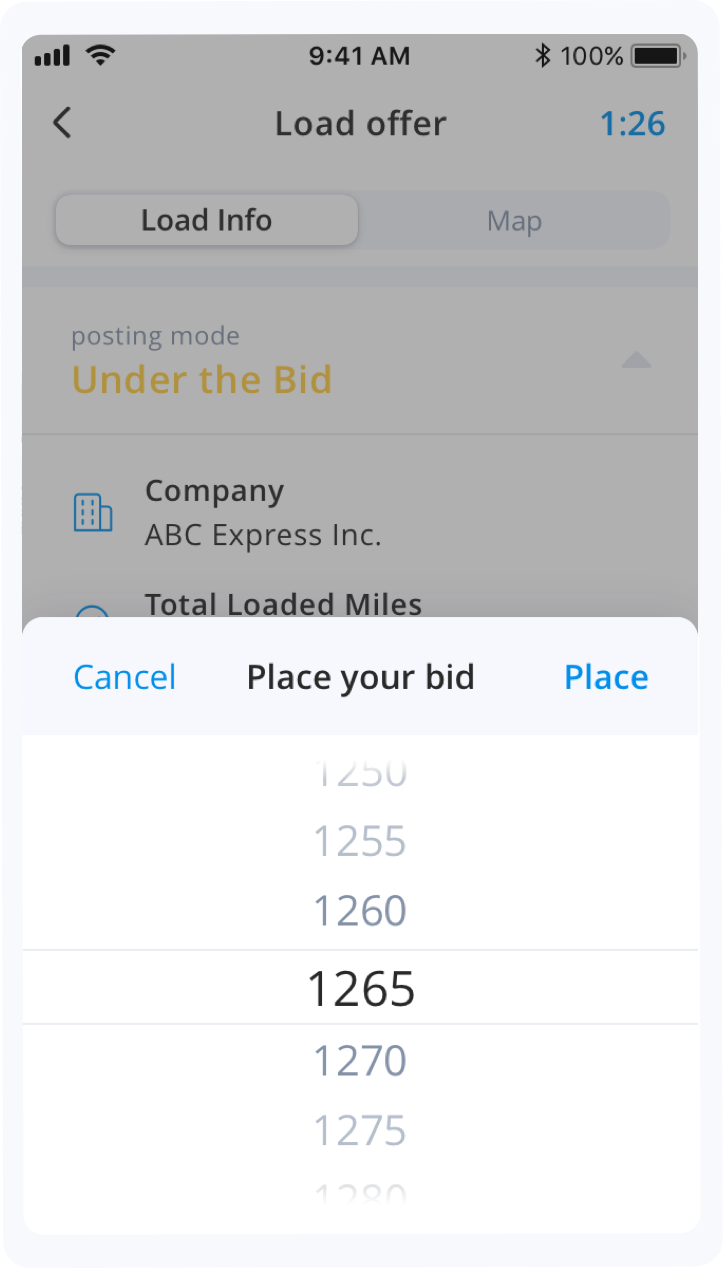Switch to the Map tab

514,220
